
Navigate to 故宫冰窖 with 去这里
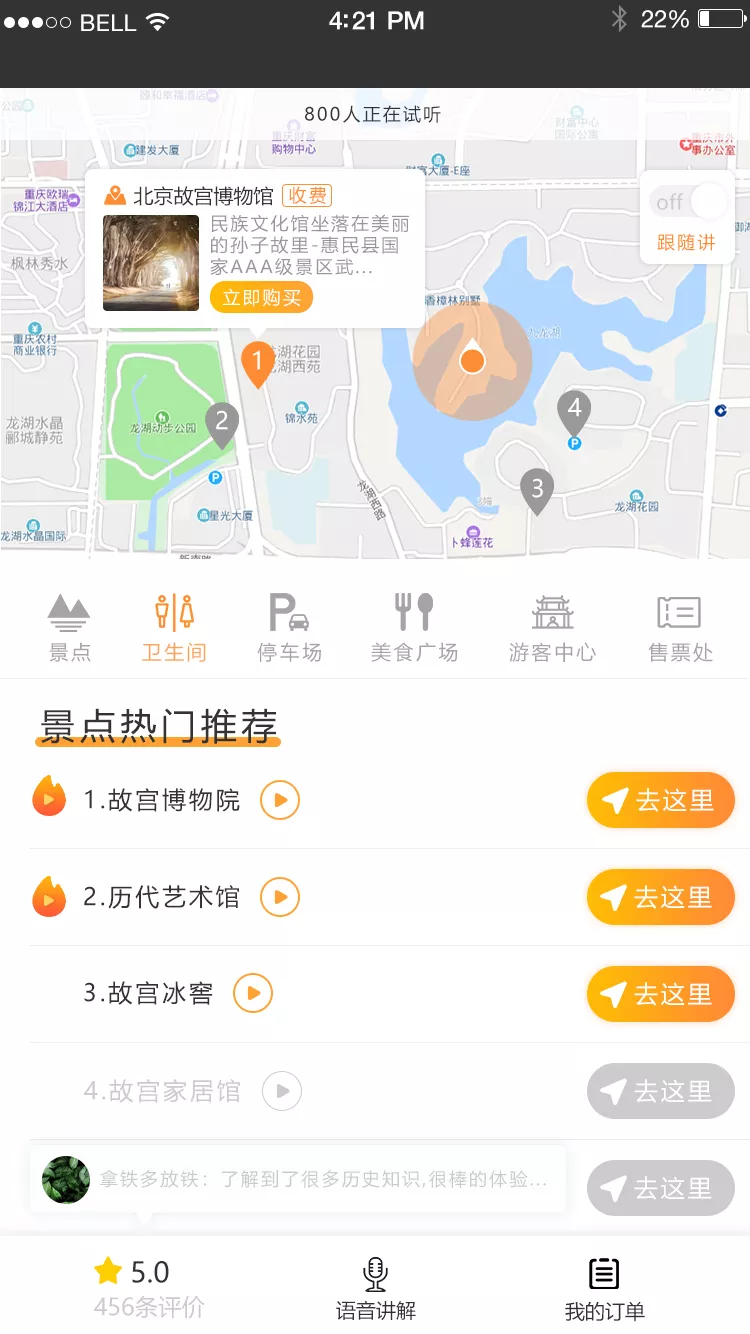[x=660, y=994]
